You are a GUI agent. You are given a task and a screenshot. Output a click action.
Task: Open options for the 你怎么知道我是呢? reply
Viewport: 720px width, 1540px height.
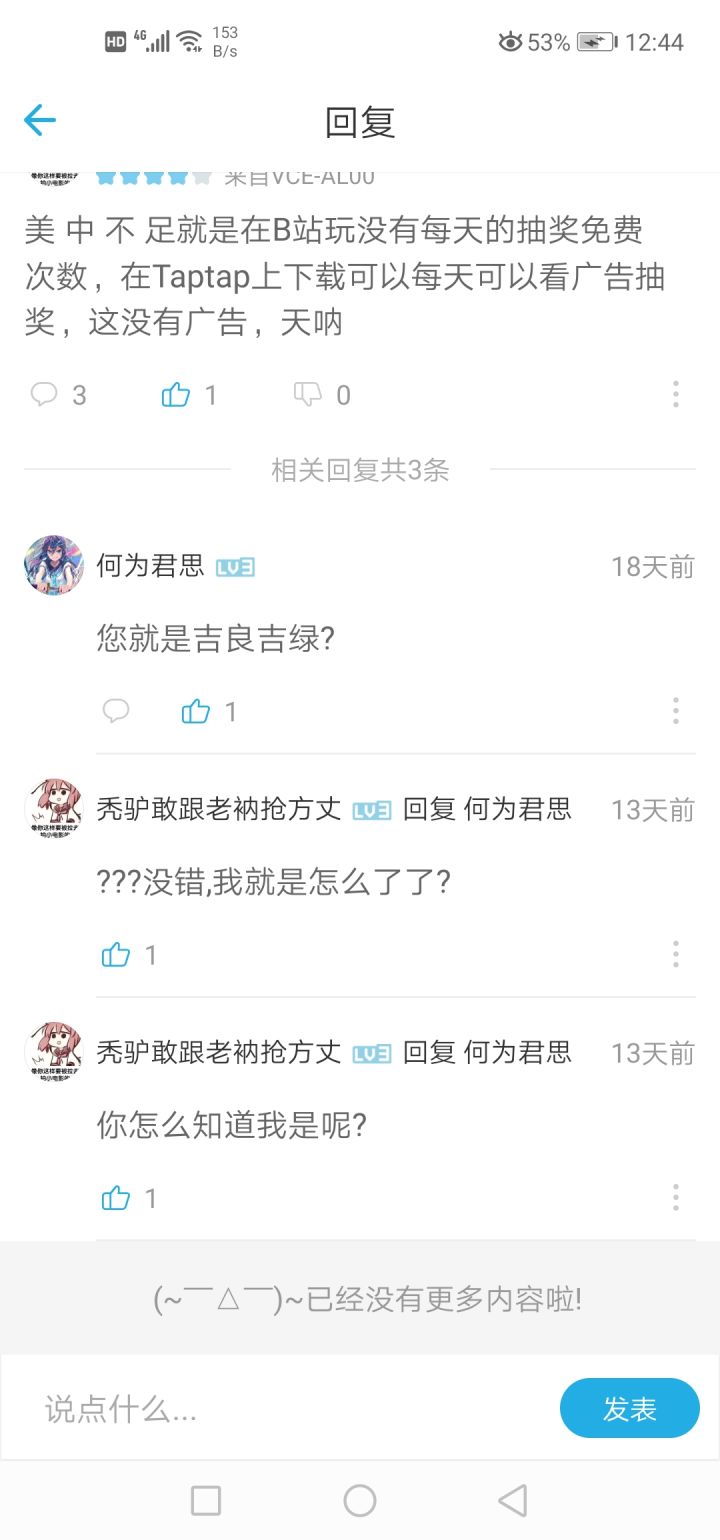pos(676,1197)
